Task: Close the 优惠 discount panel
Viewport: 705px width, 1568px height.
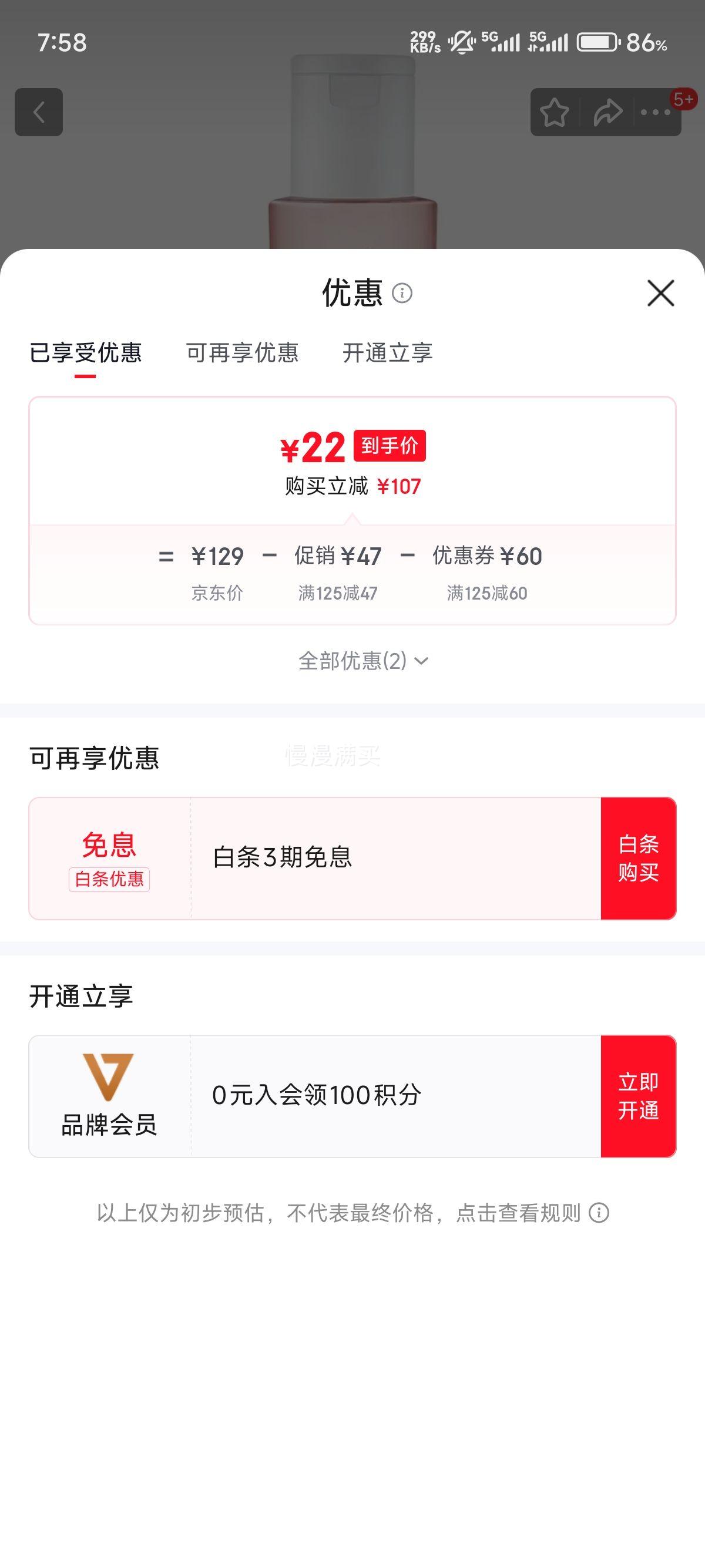Action: (660, 294)
